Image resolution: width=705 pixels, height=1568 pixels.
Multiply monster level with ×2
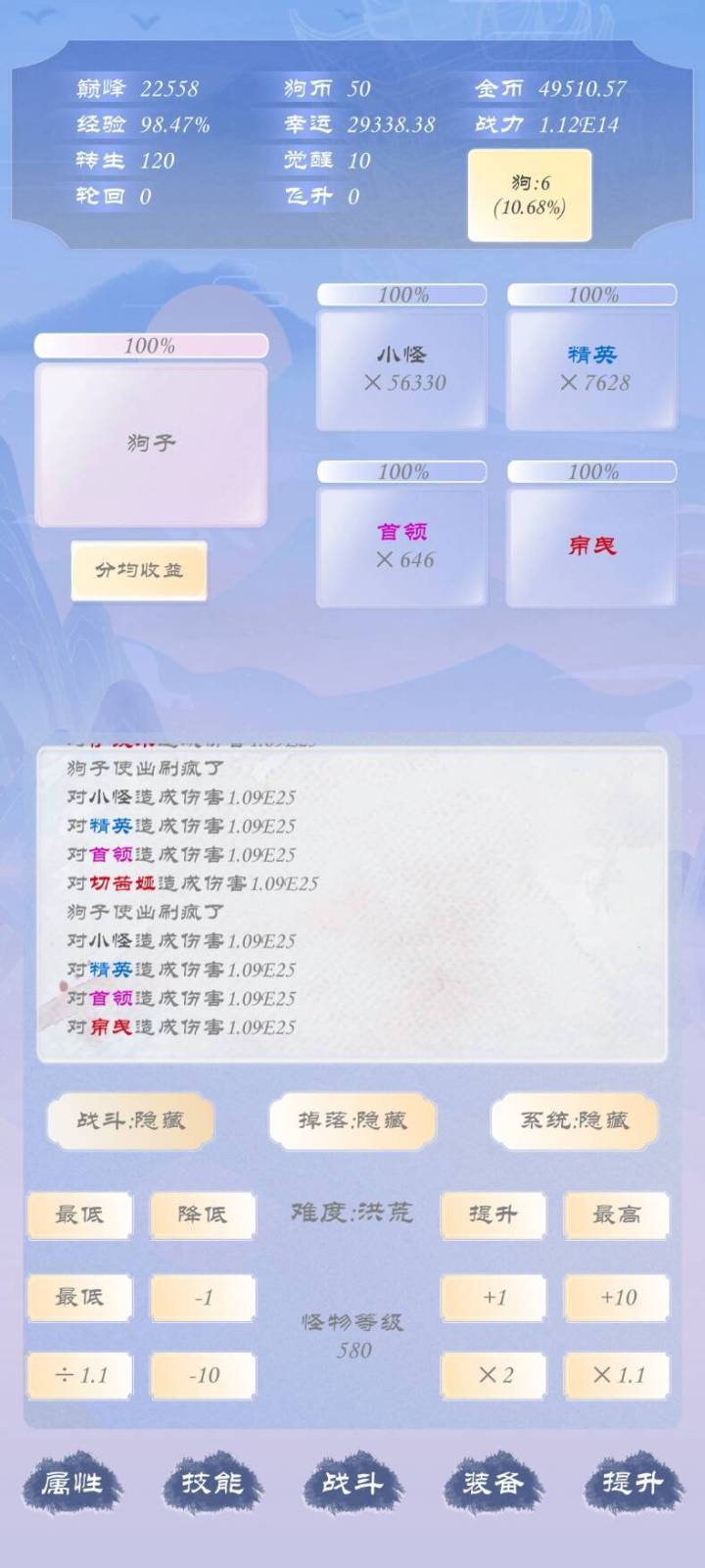(493, 1375)
